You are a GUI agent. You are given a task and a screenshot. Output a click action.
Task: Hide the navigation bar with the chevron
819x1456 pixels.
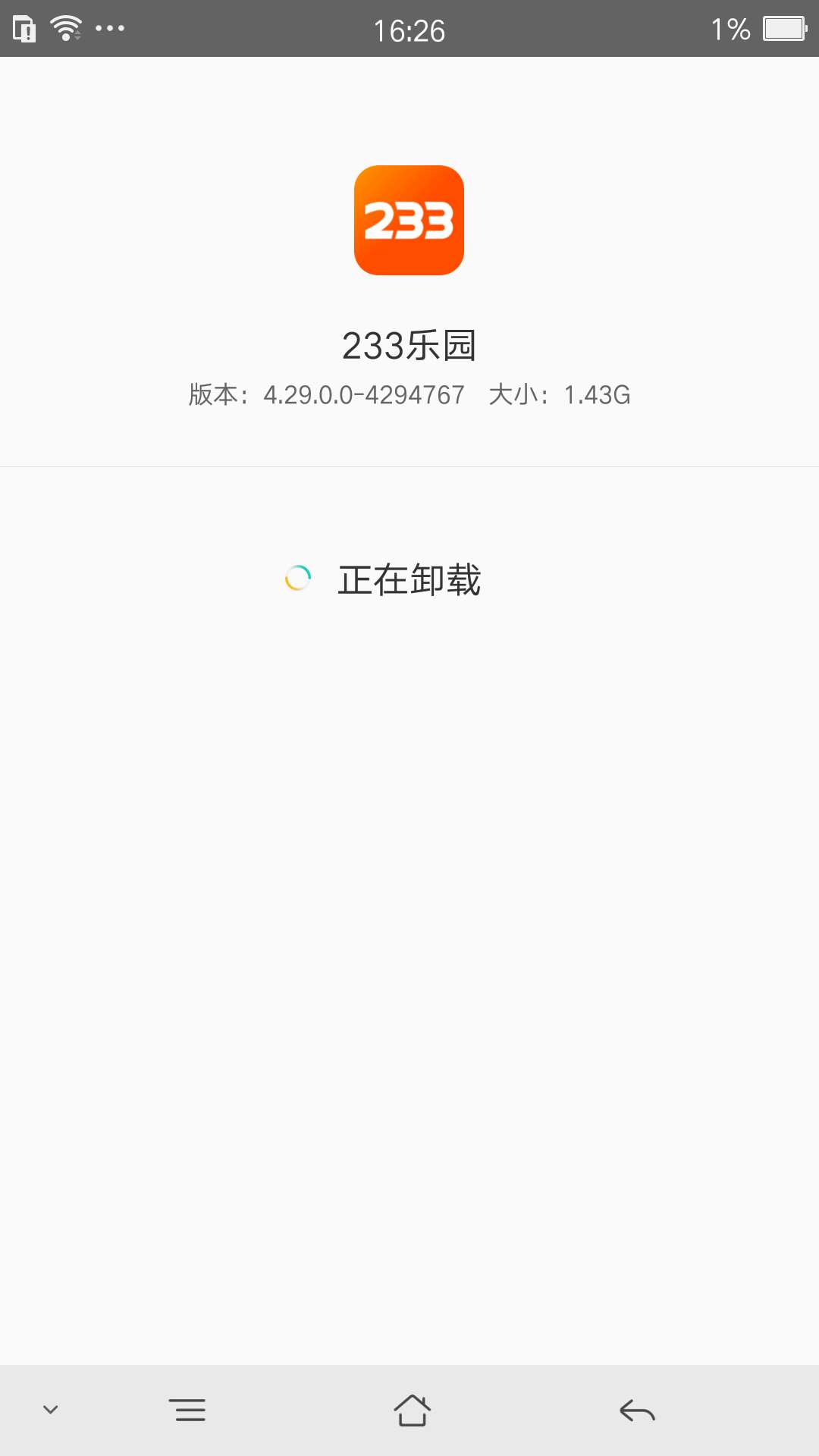(x=51, y=1410)
